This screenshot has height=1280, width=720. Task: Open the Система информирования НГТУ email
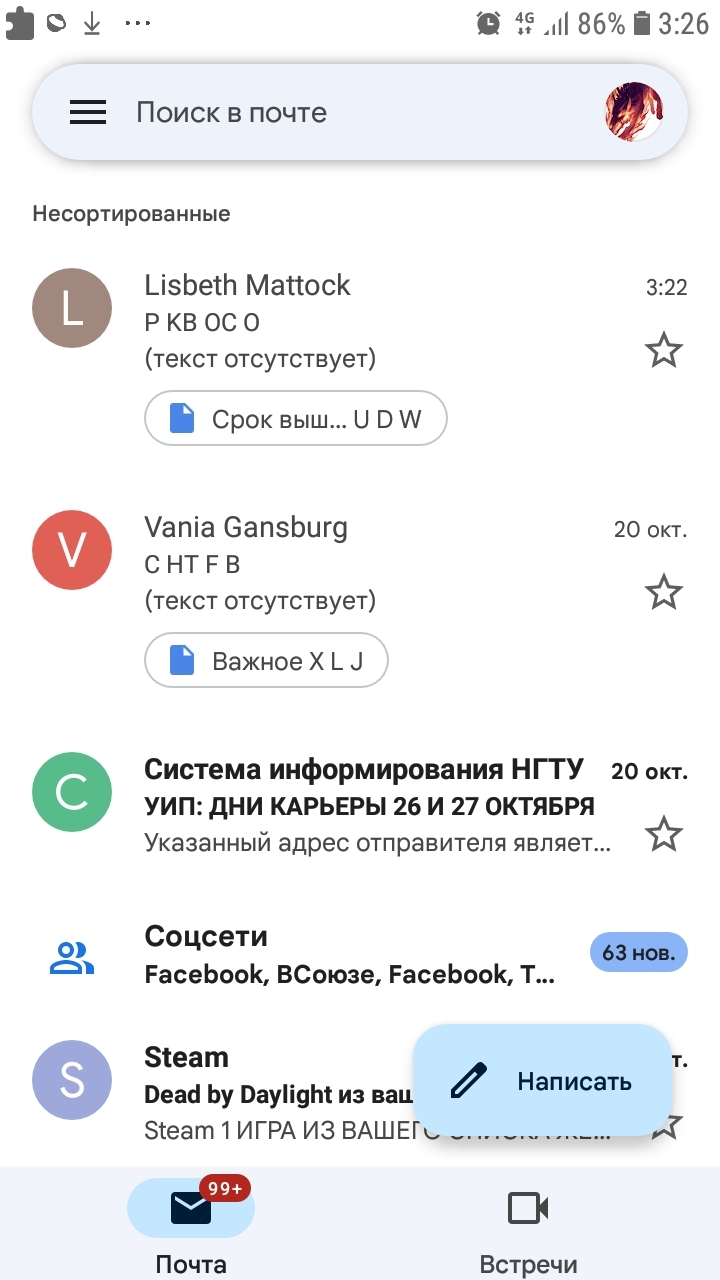tap(380, 806)
